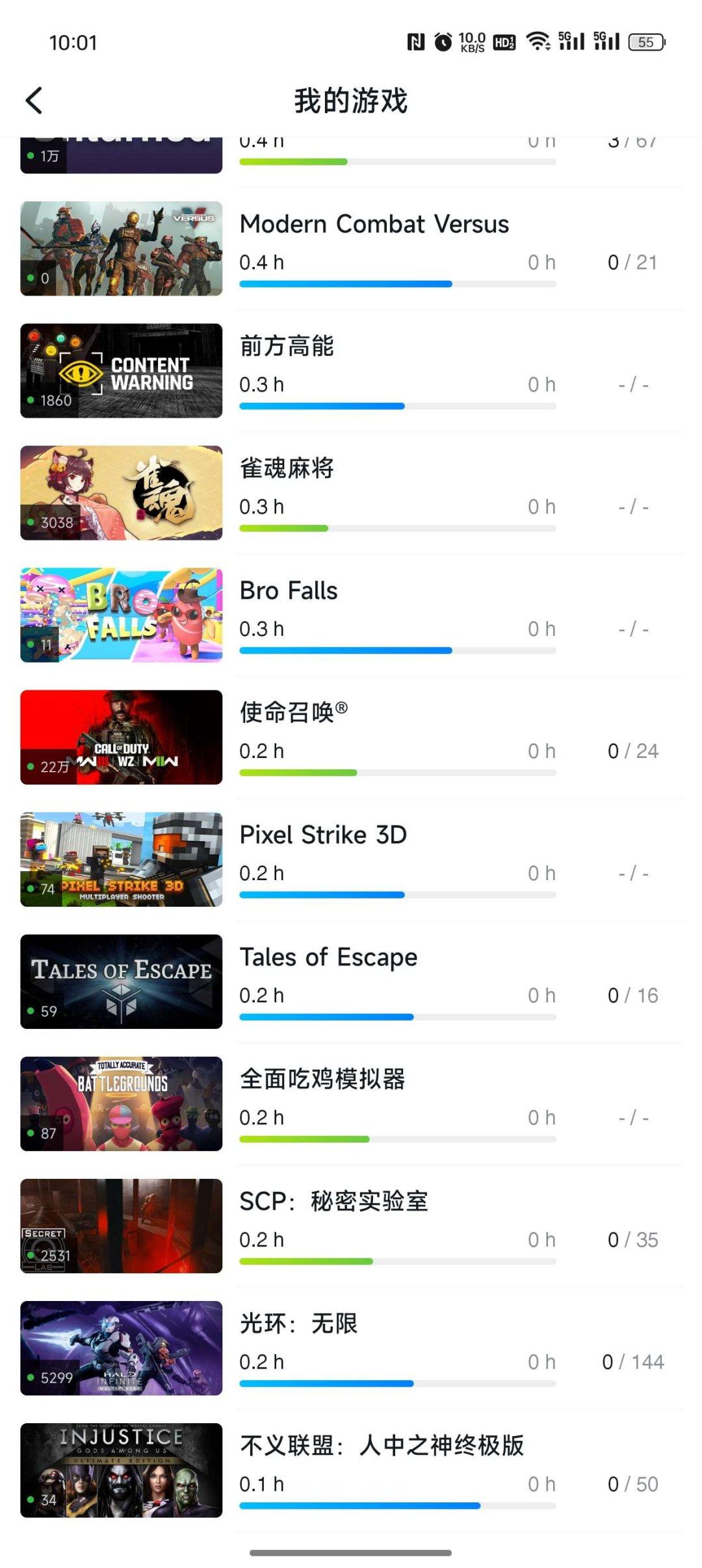Select the Pixel Strike 3D banner

(x=121, y=859)
